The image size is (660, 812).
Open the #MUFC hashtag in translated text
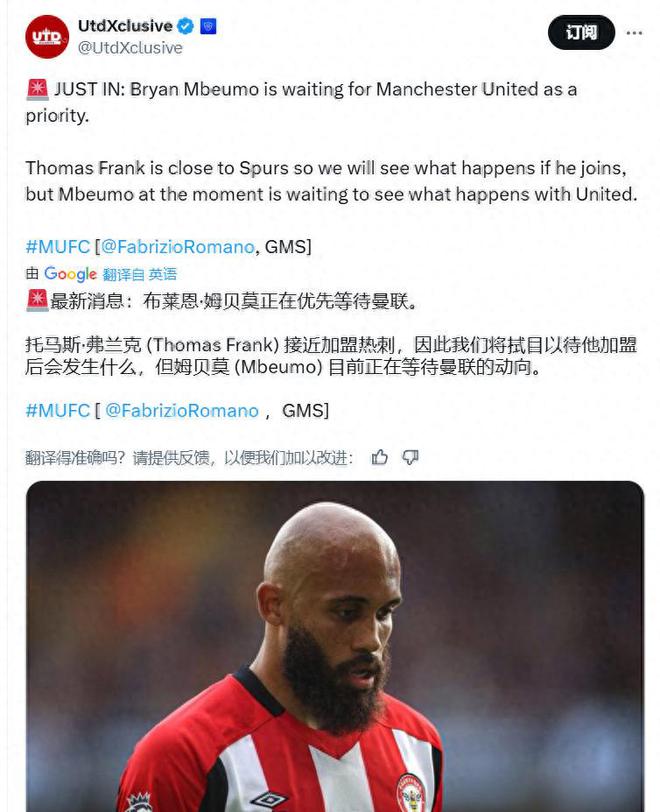pos(57,410)
